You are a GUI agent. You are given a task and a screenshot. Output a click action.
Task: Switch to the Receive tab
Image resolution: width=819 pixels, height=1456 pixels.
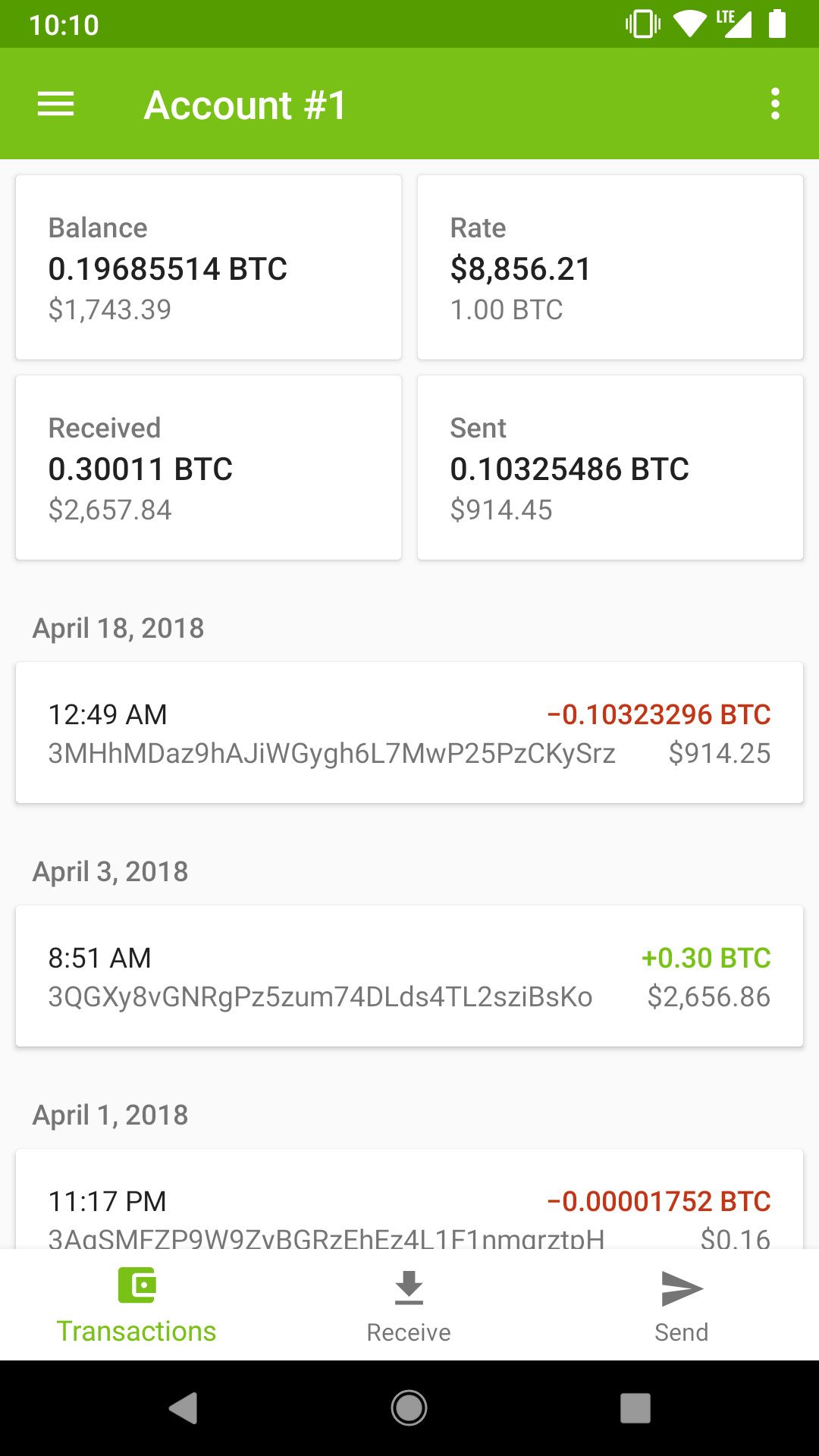pyautogui.click(x=409, y=1306)
